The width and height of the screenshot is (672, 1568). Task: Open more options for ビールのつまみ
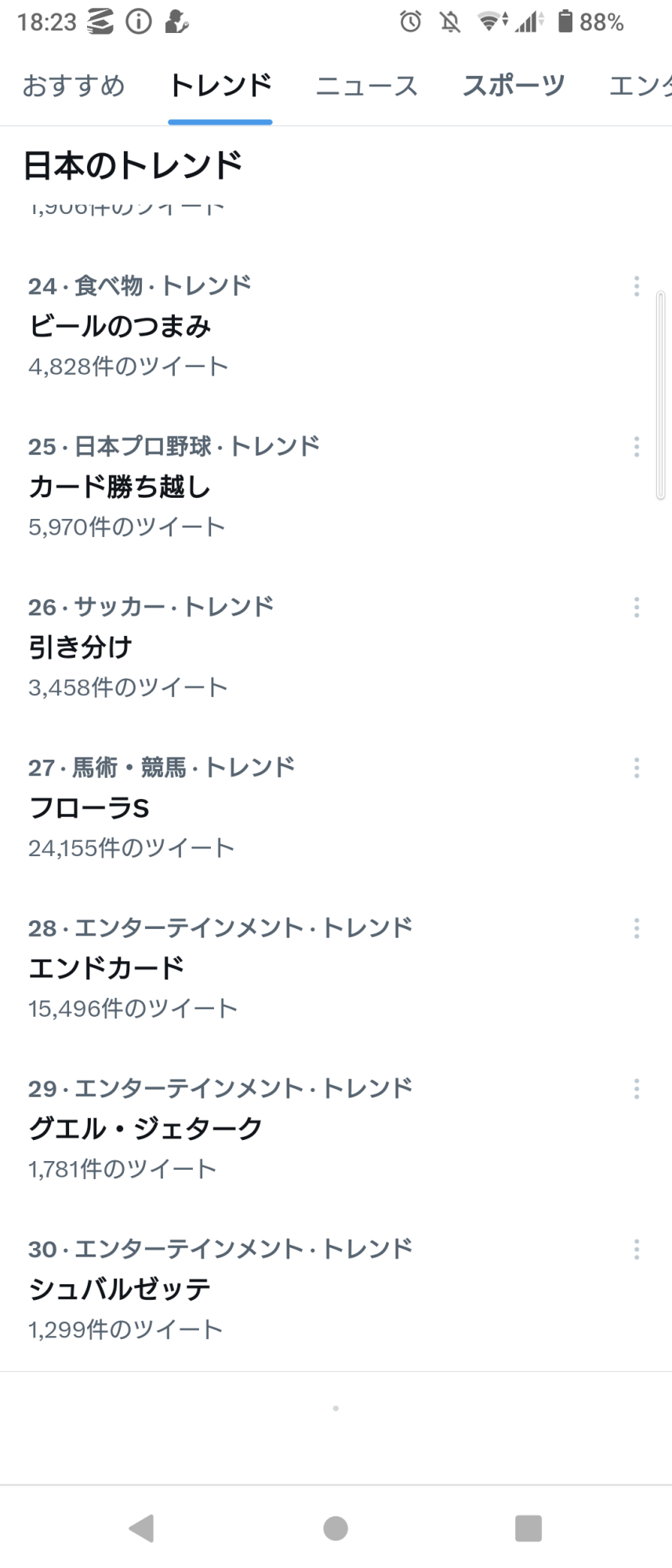coord(637,286)
